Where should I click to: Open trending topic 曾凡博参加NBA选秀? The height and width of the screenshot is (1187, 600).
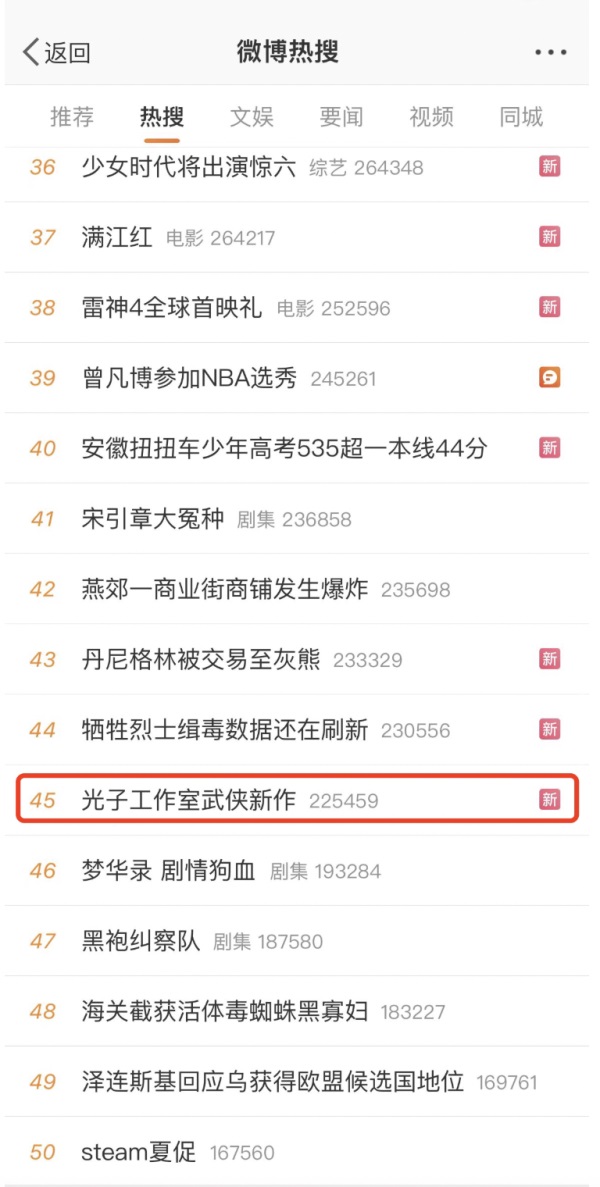(189, 378)
